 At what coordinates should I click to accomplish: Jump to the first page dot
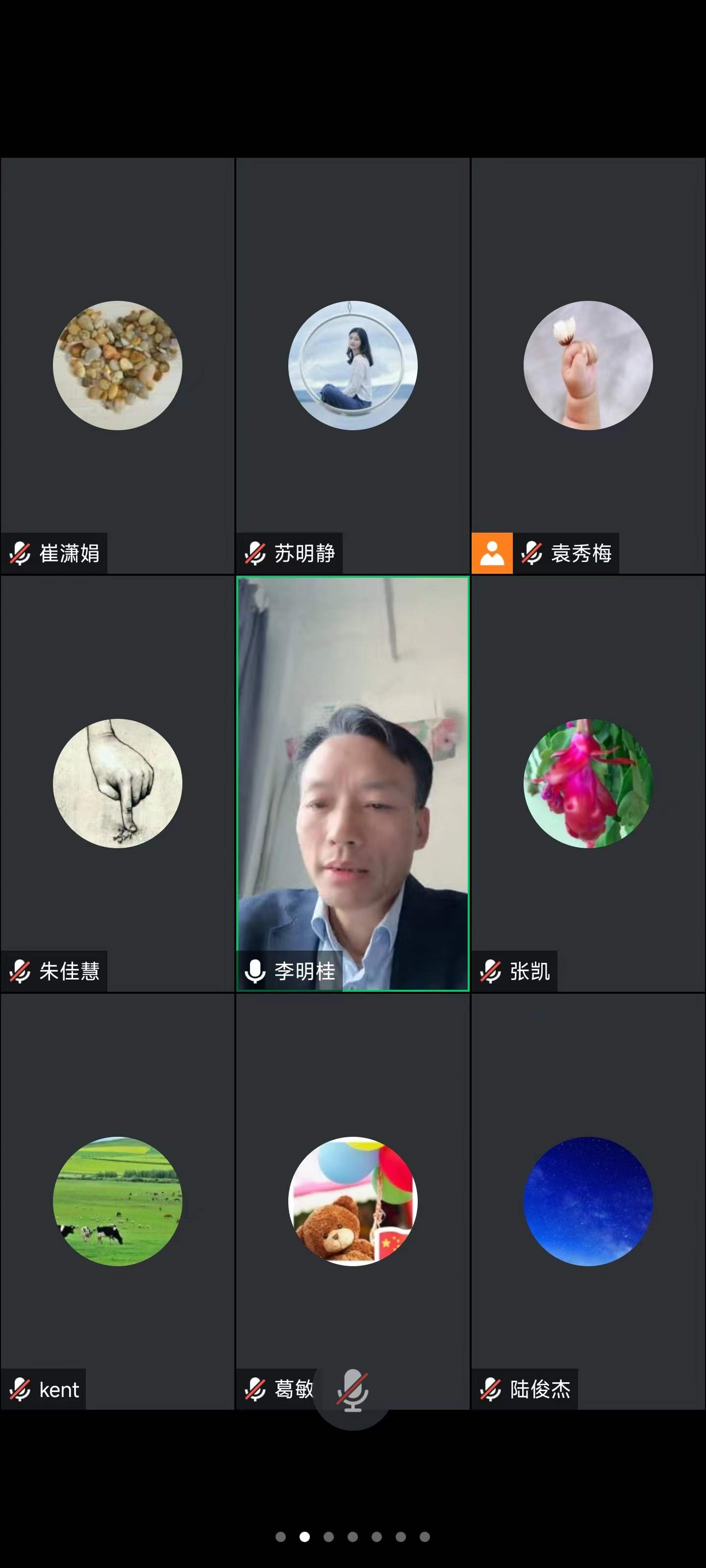tap(280, 1537)
